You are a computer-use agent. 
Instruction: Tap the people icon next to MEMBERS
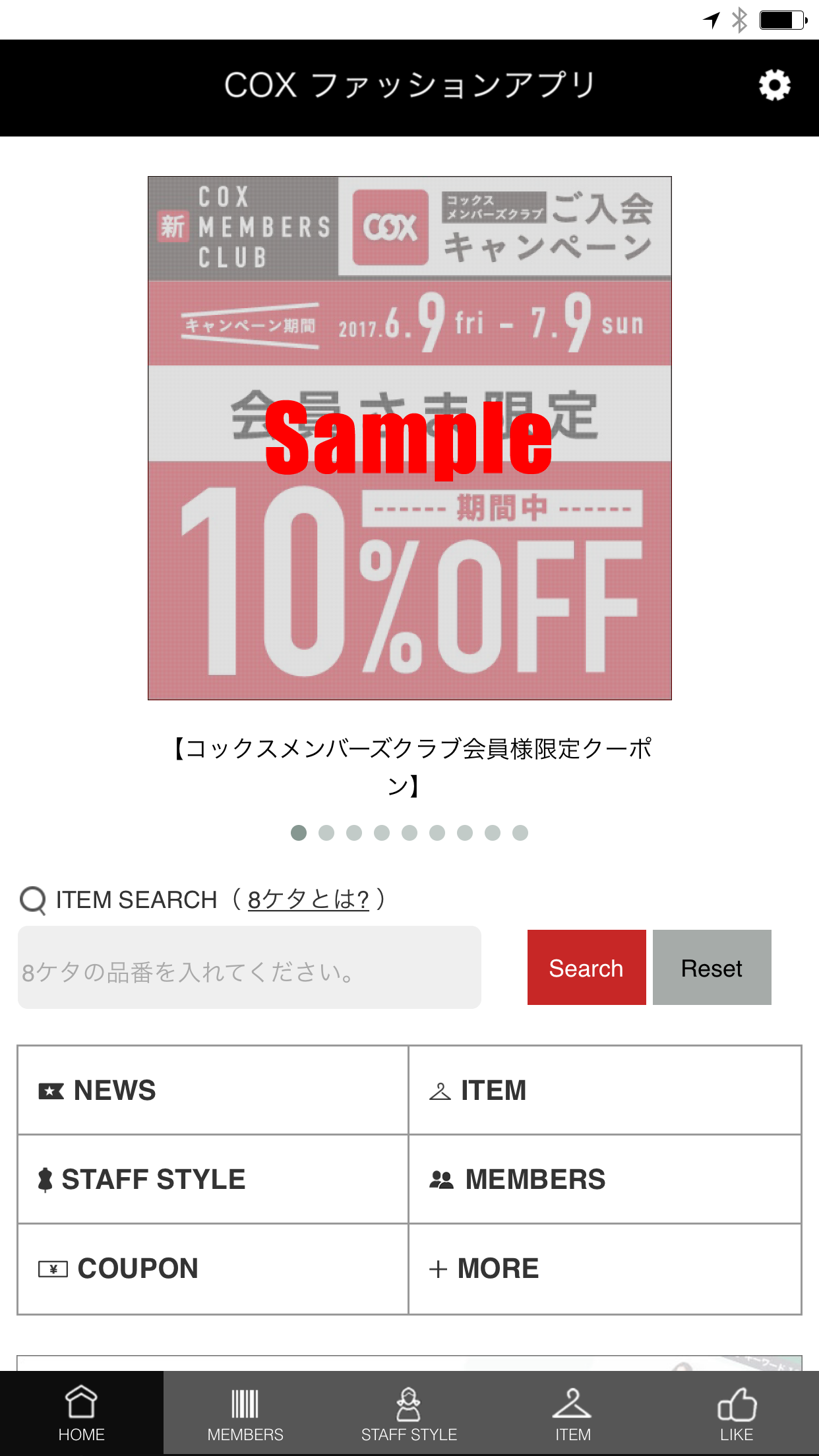click(443, 1179)
